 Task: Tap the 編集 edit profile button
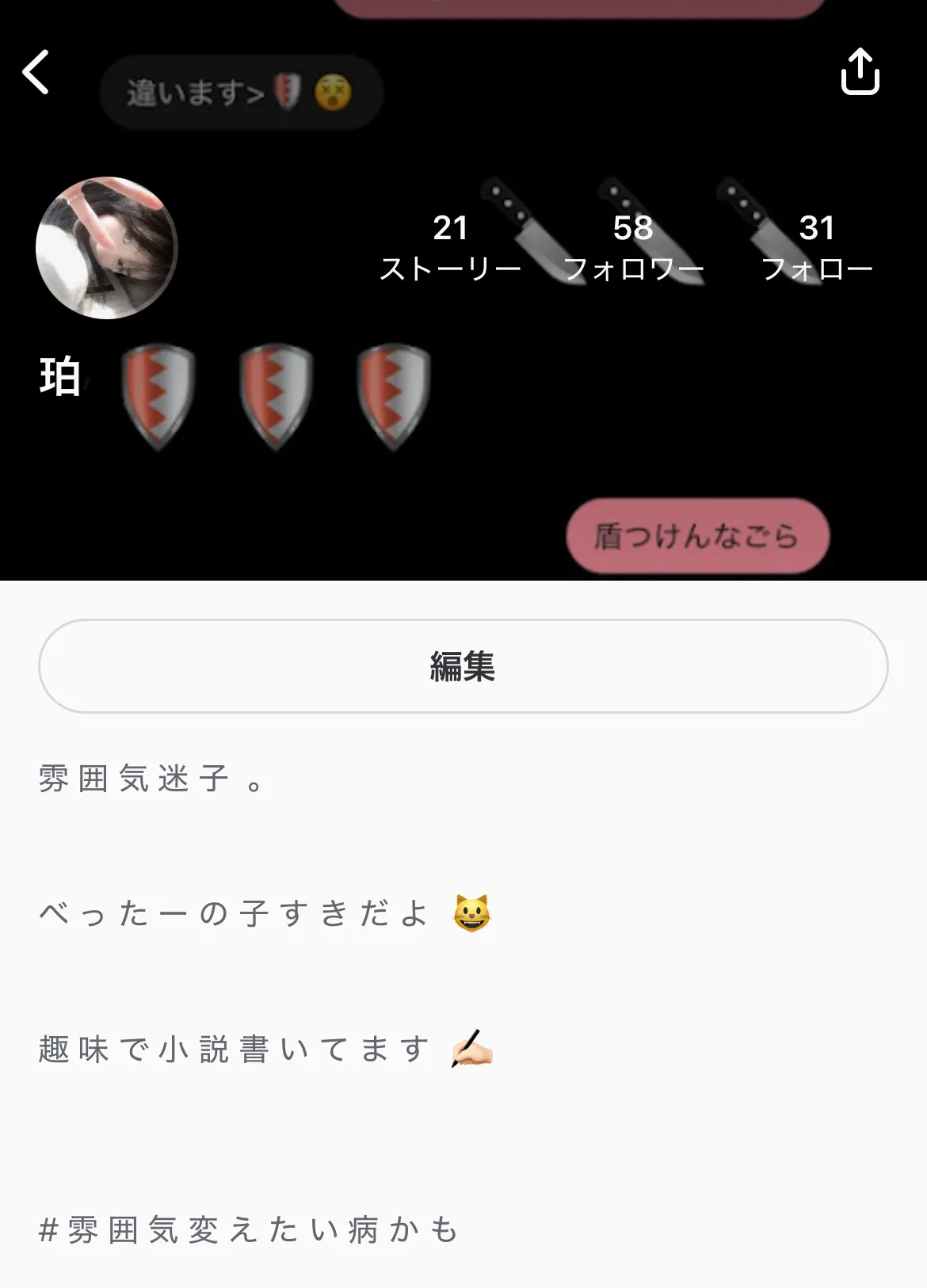tap(463, 666)
